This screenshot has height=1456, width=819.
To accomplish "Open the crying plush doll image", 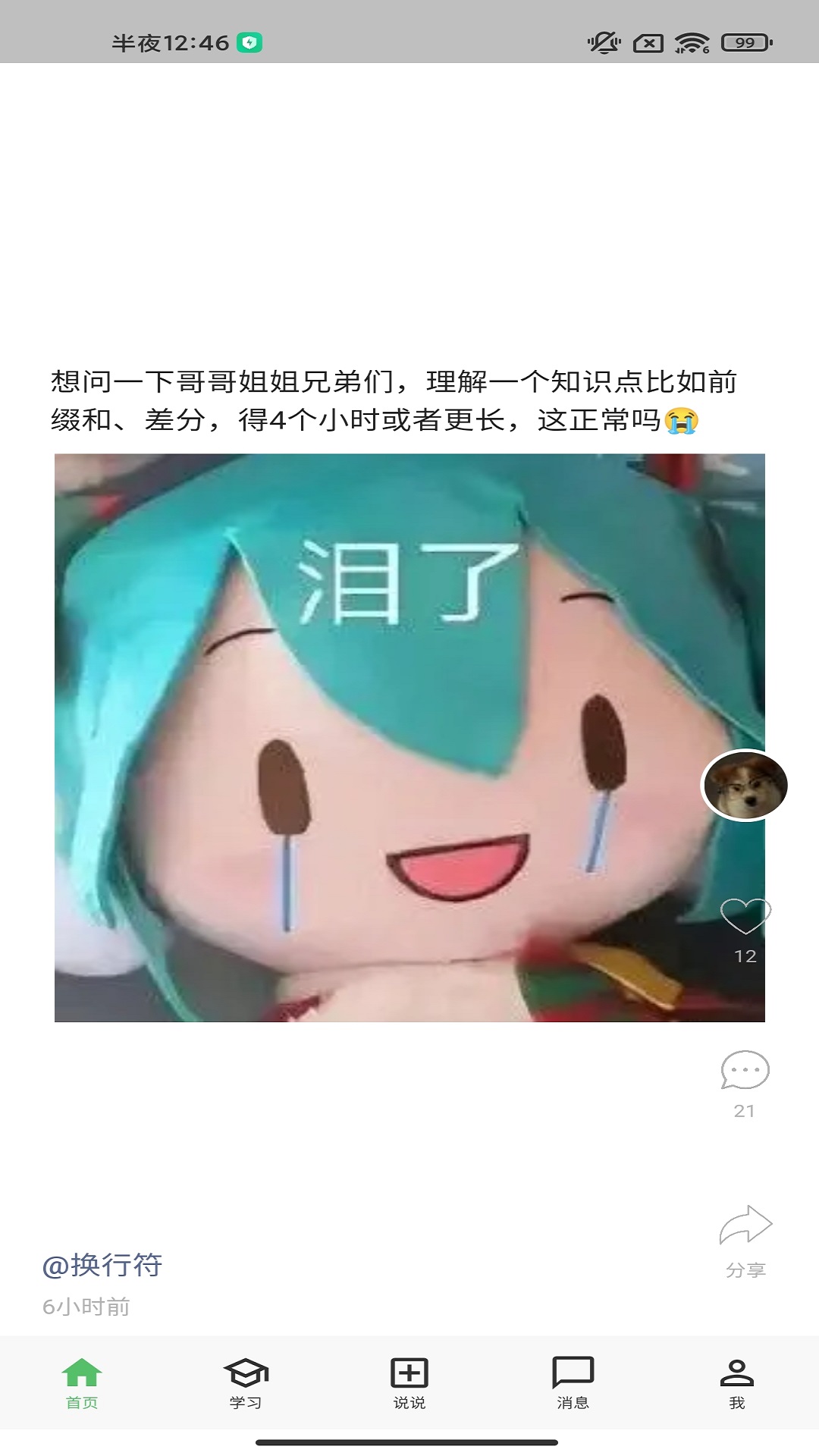I will (409, 738).
